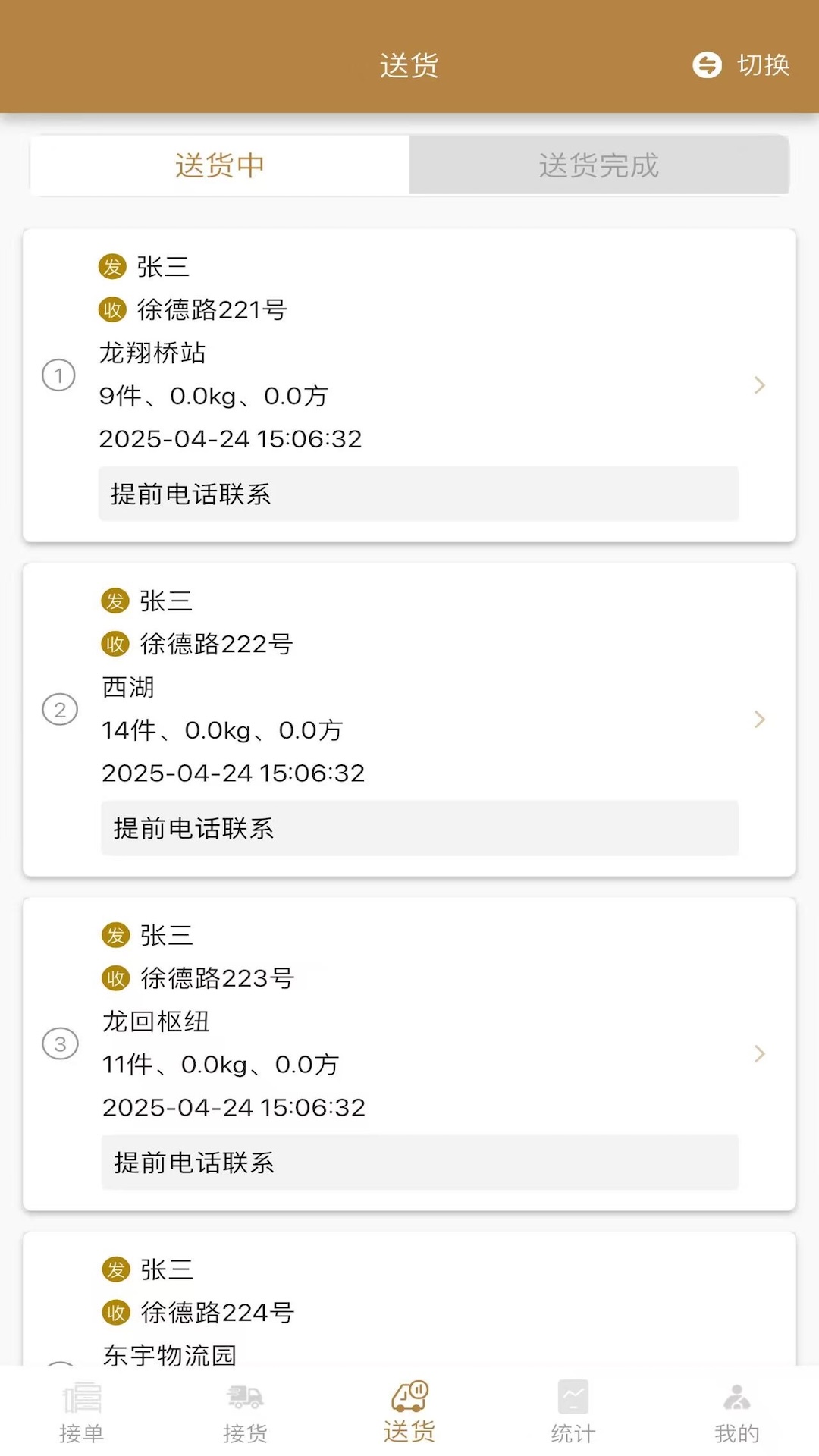Expand the 龙回枢纽 order via its chevron
This screenshot has height=1456, width=819.
click(759, 1054)
